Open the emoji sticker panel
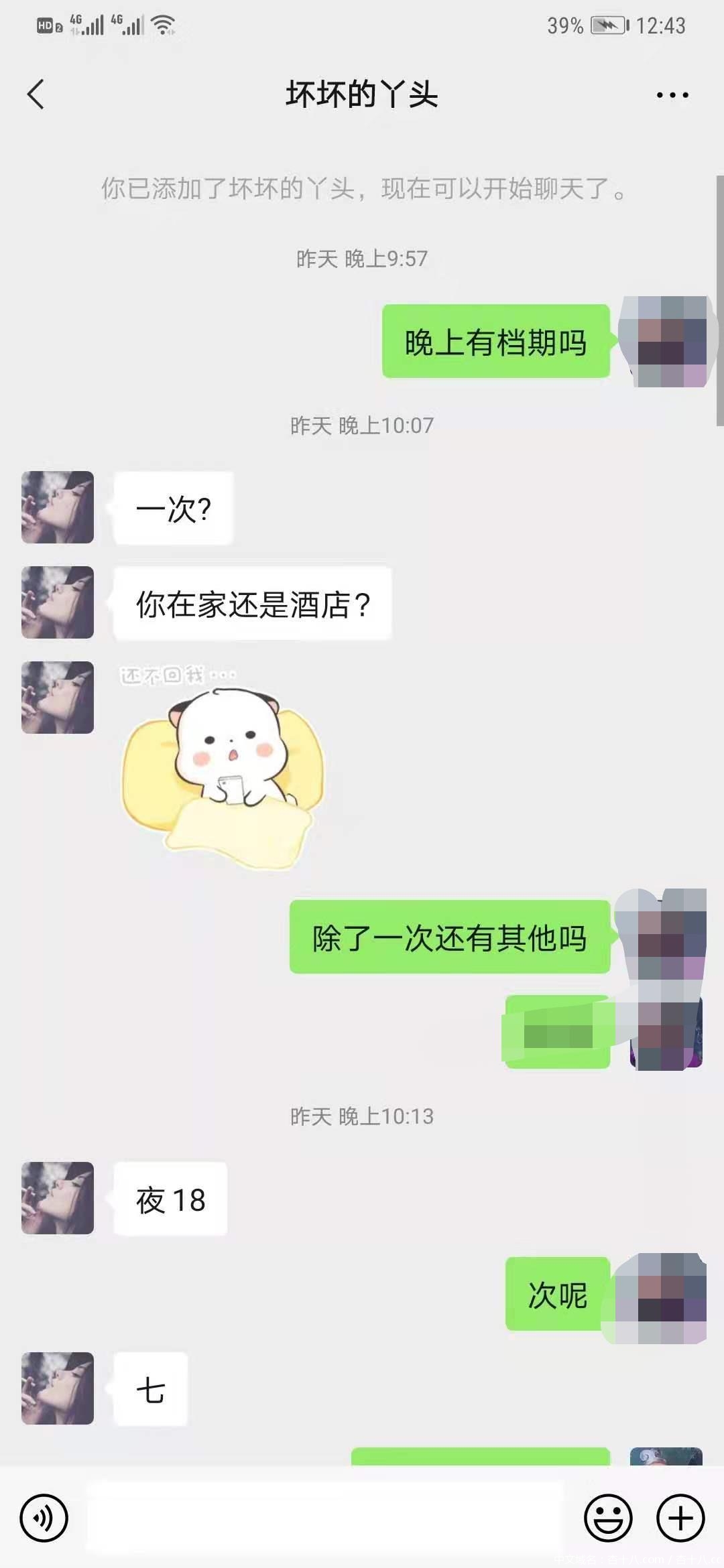This screenshot has width=724, height=1568. (608, 1517)
